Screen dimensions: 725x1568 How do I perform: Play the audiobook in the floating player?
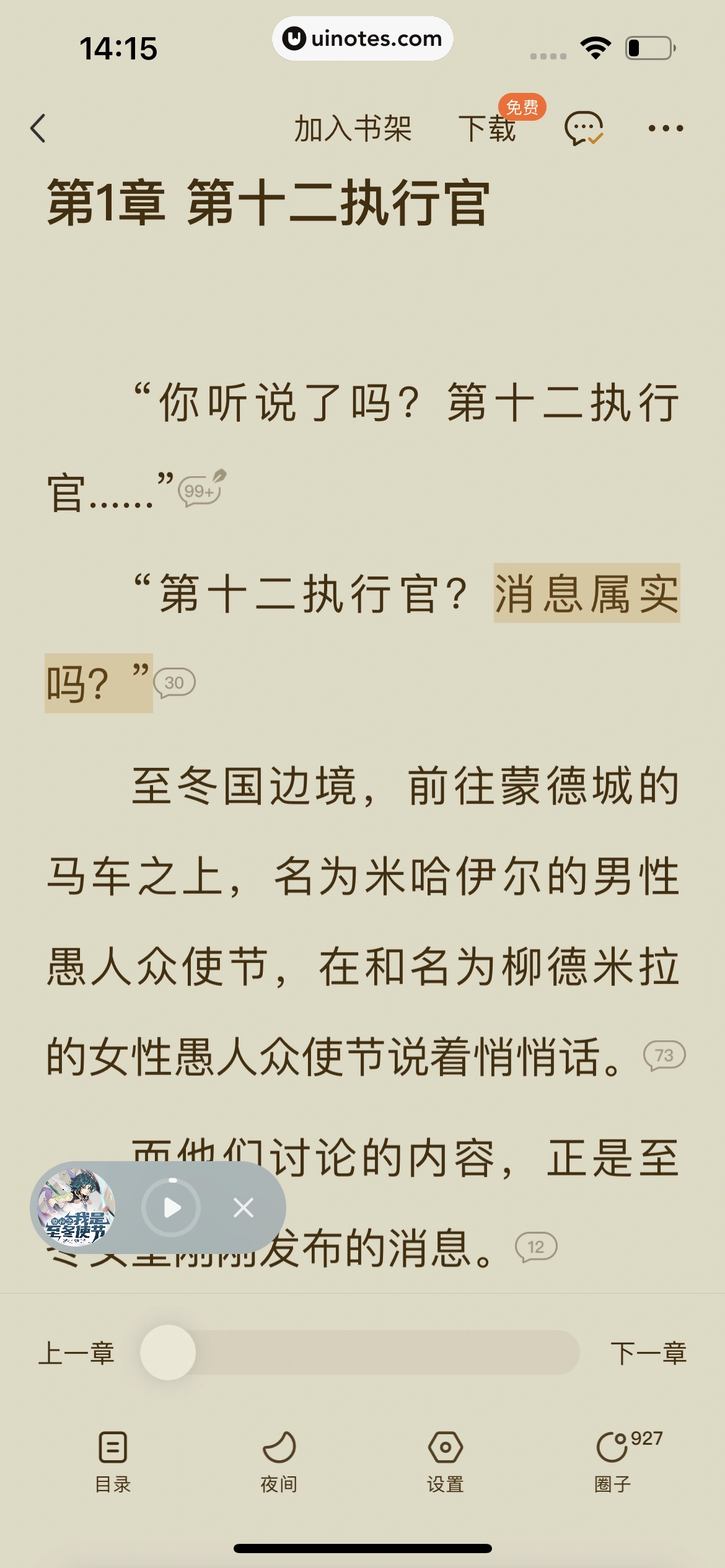pos(171,1208)
